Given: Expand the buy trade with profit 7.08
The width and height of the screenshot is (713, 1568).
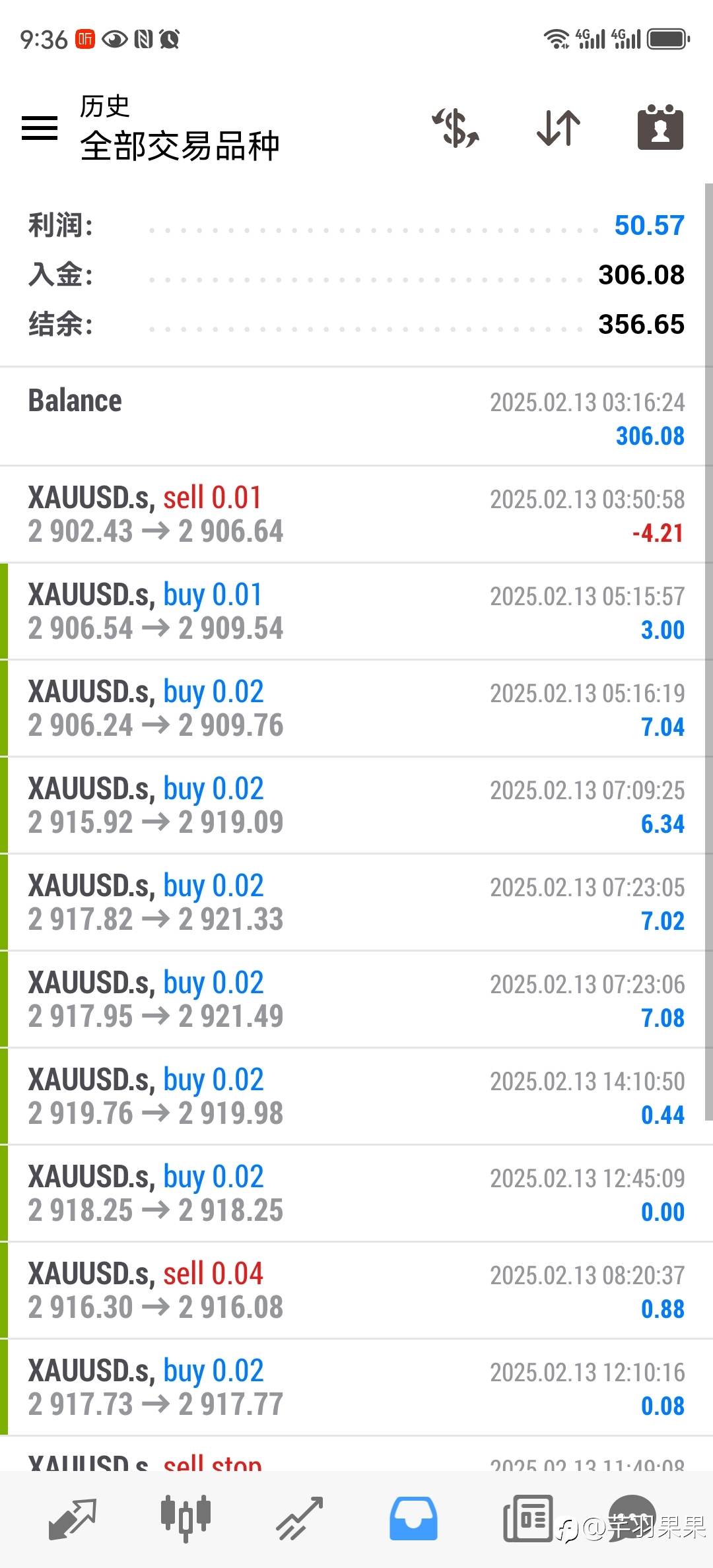Looking at the screenshot, I should tap(356, 1000).
